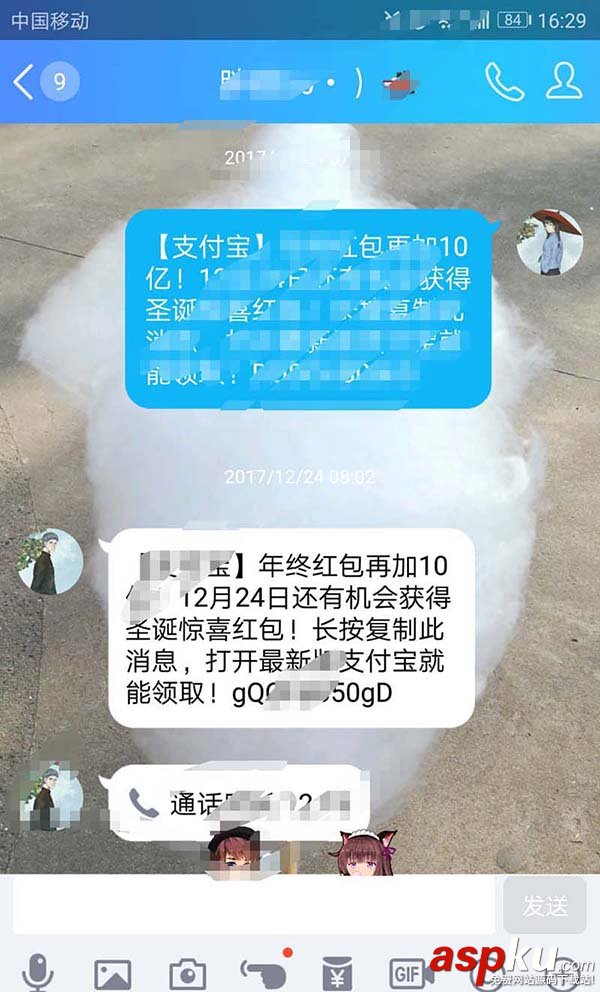Start a voice call with this contact
Viewport: 600px width, 992px height.
[x=504, y=82]
